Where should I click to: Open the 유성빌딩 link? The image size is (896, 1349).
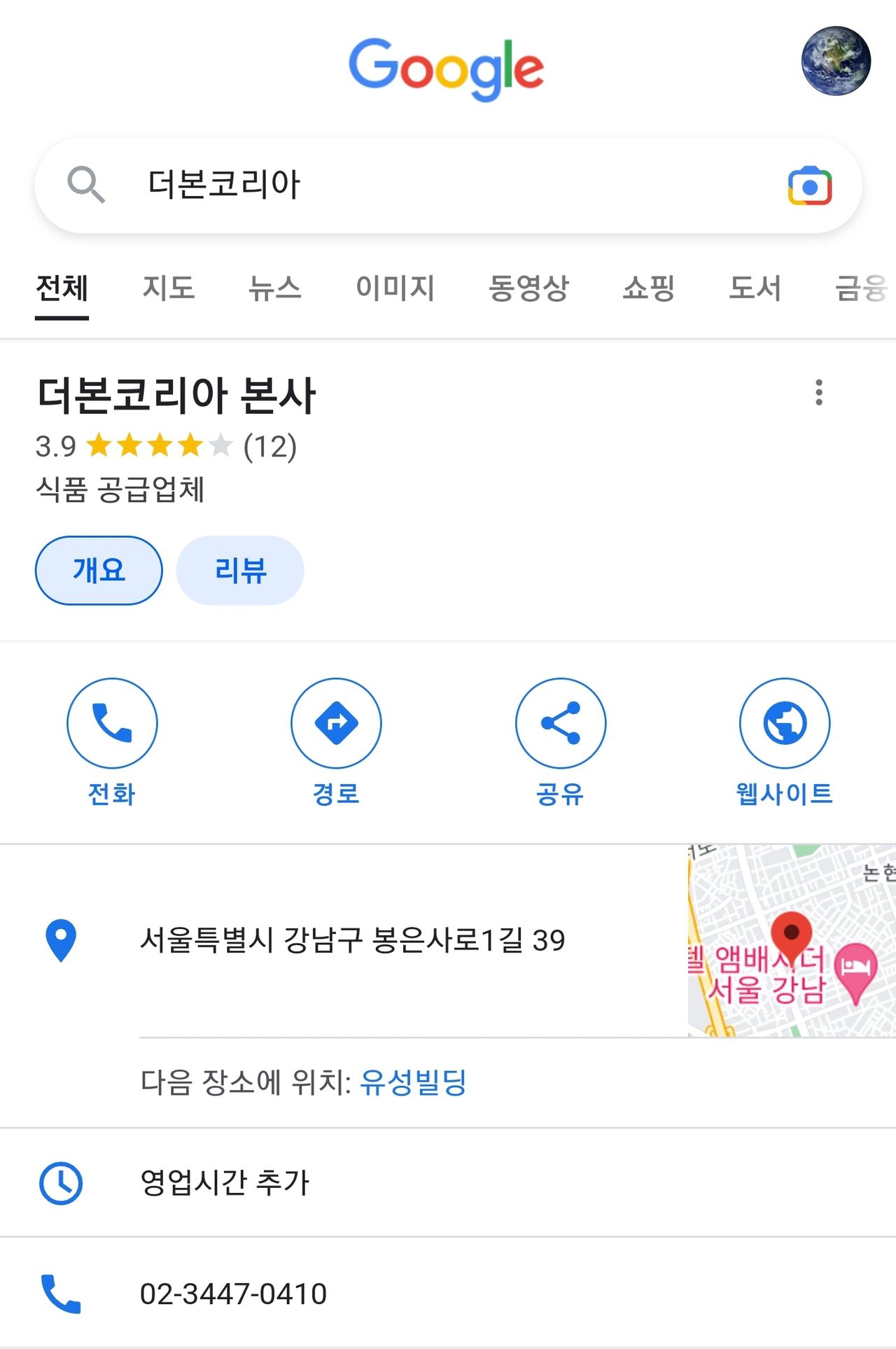click(413, 1082)
